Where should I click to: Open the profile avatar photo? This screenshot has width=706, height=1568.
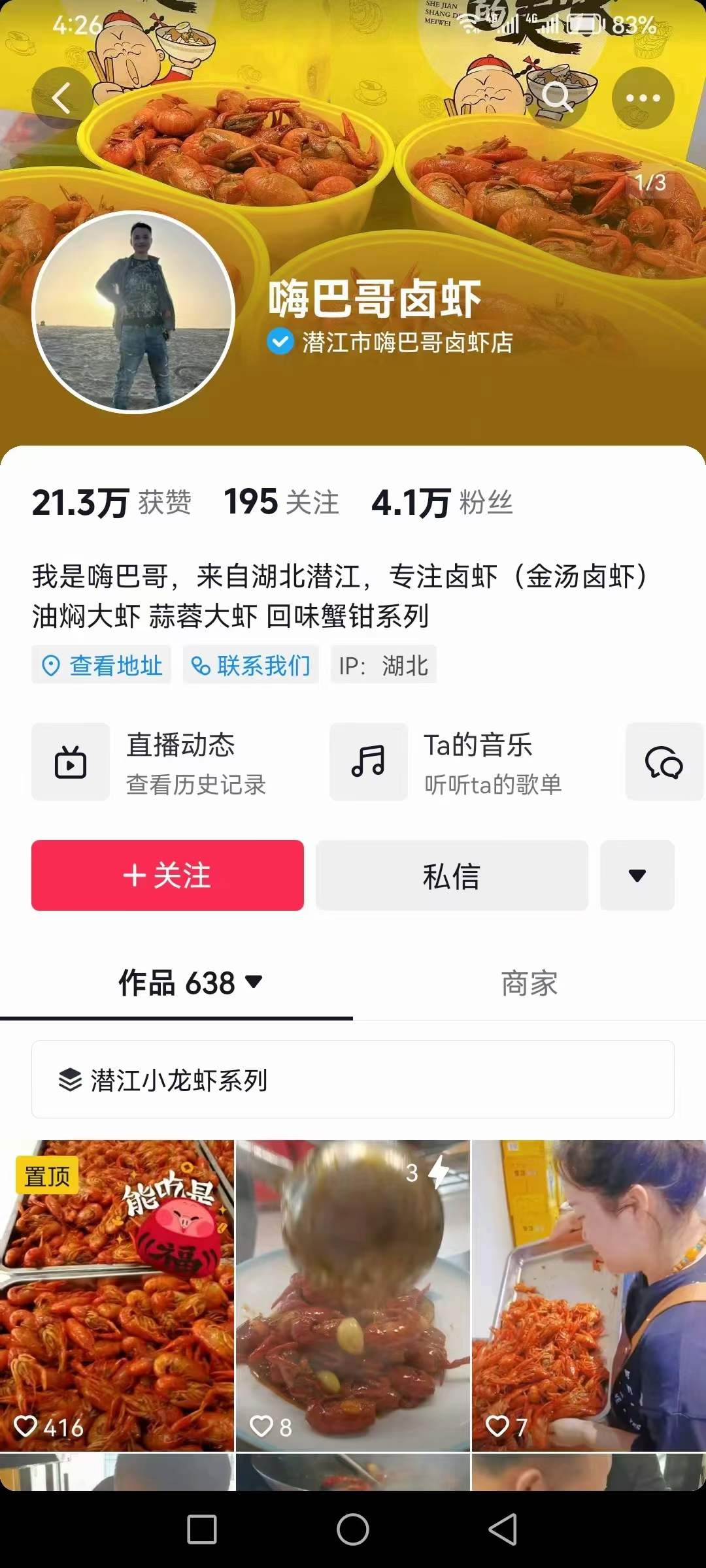tap(133, 312)
